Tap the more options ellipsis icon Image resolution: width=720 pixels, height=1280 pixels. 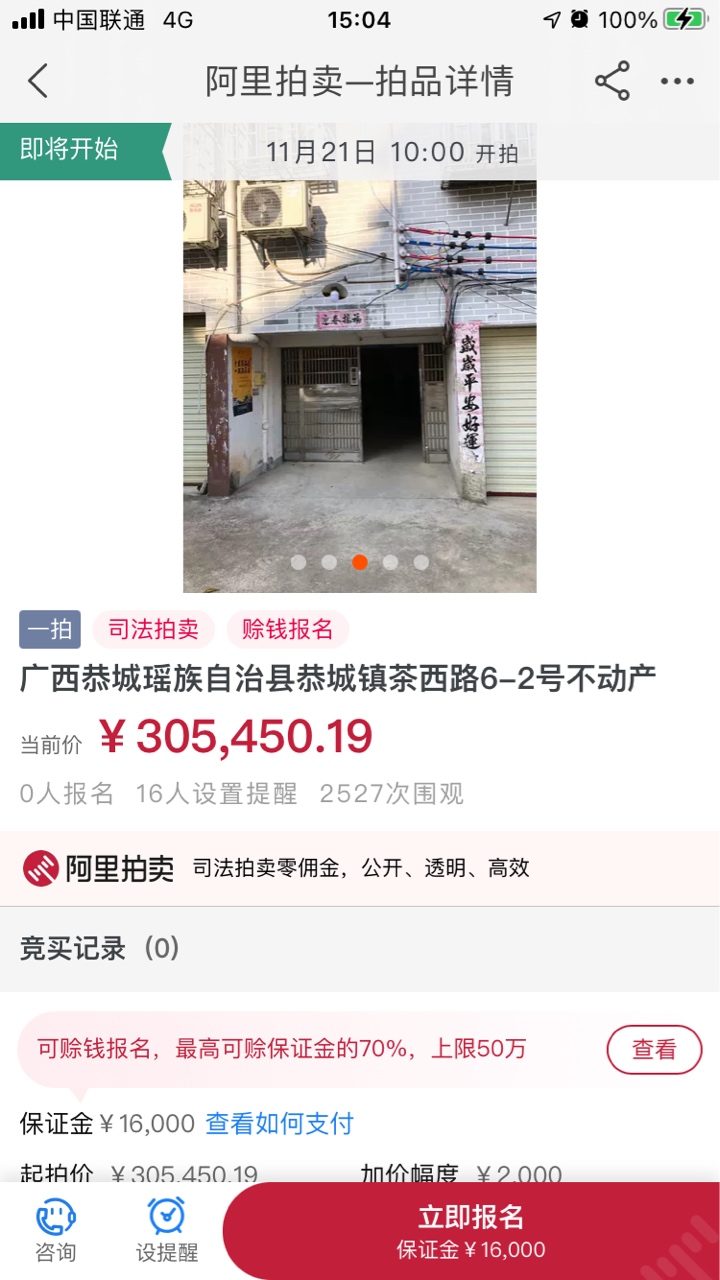(679, 80)
